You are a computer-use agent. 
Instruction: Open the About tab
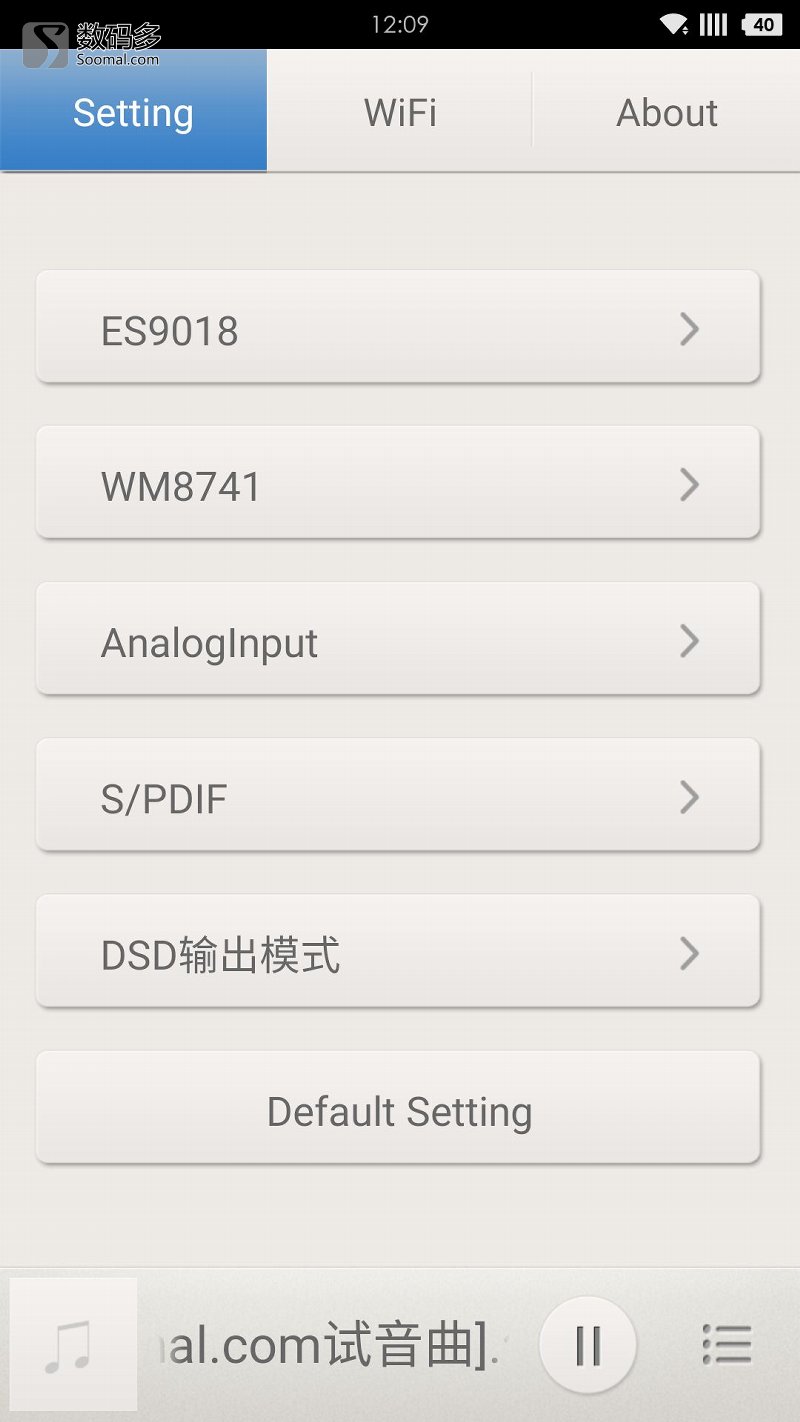(x=666, y=112)
